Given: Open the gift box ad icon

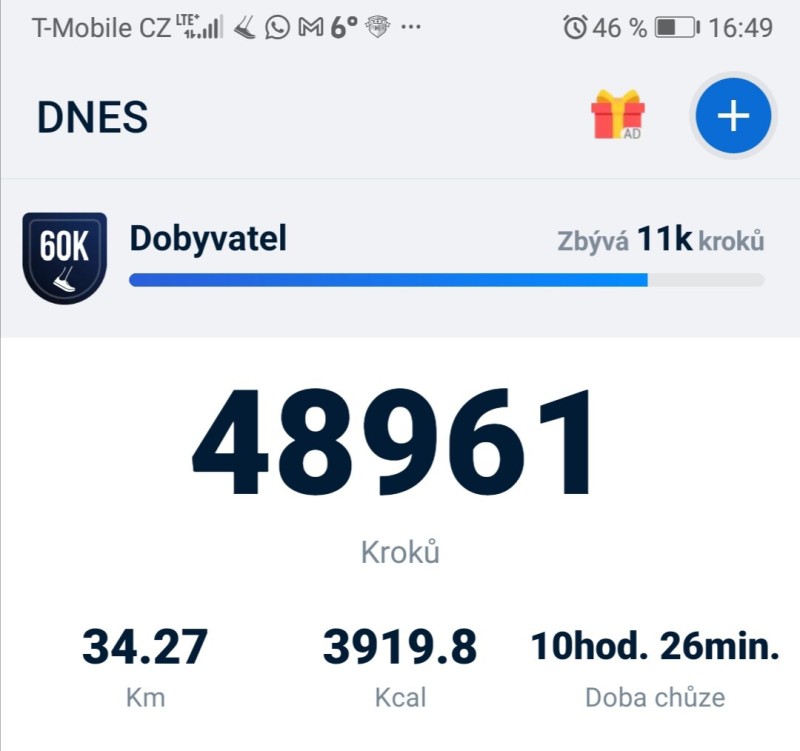Looking at the screenshot, I should 617,116.
